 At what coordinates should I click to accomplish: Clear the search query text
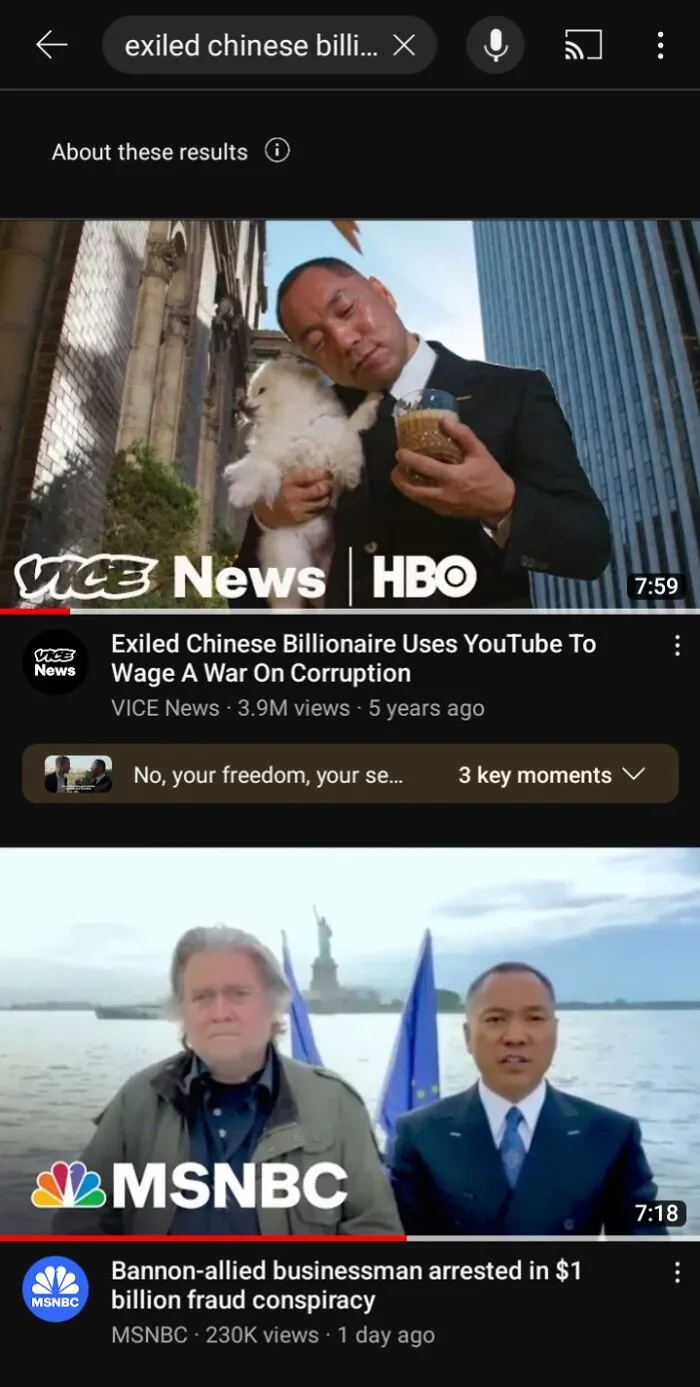pyautogui.click(x=404, y=45)
